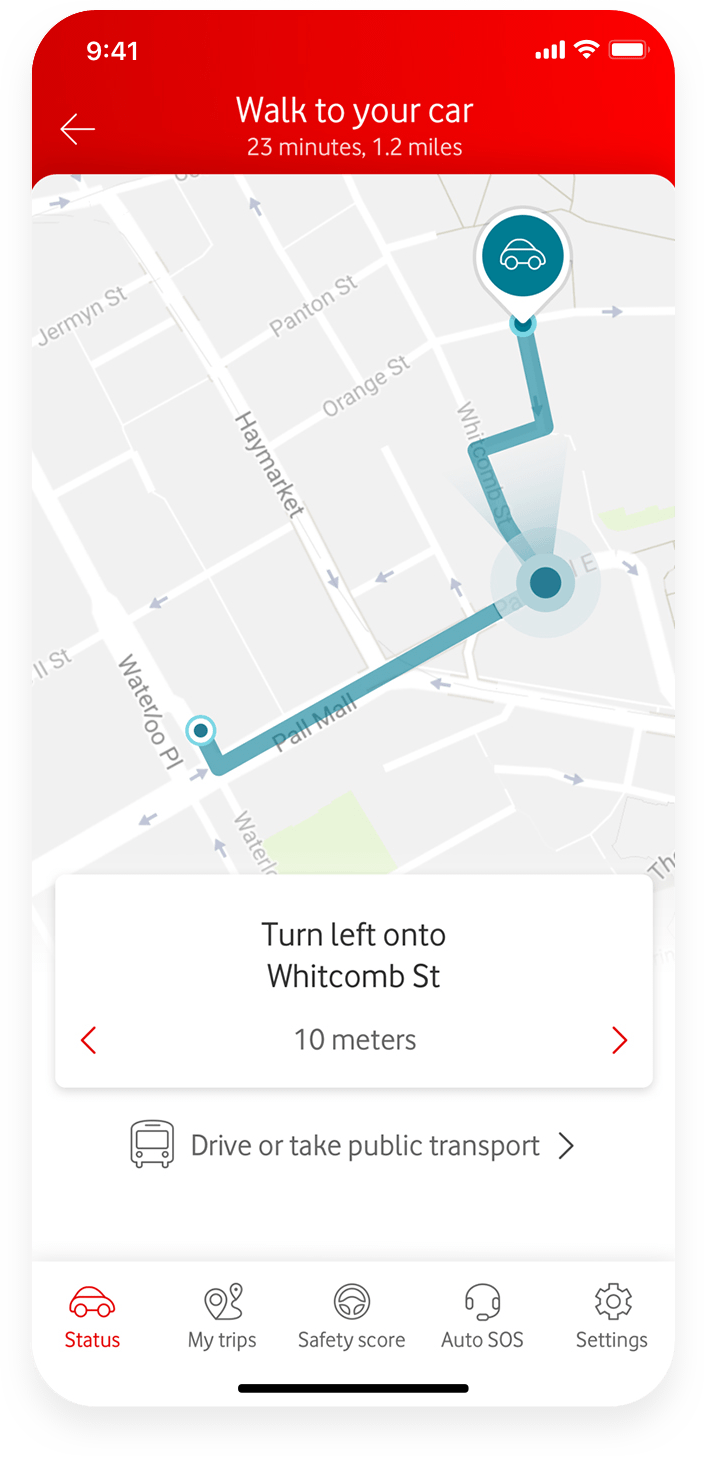Show the previous direction step

(89, 1041)
